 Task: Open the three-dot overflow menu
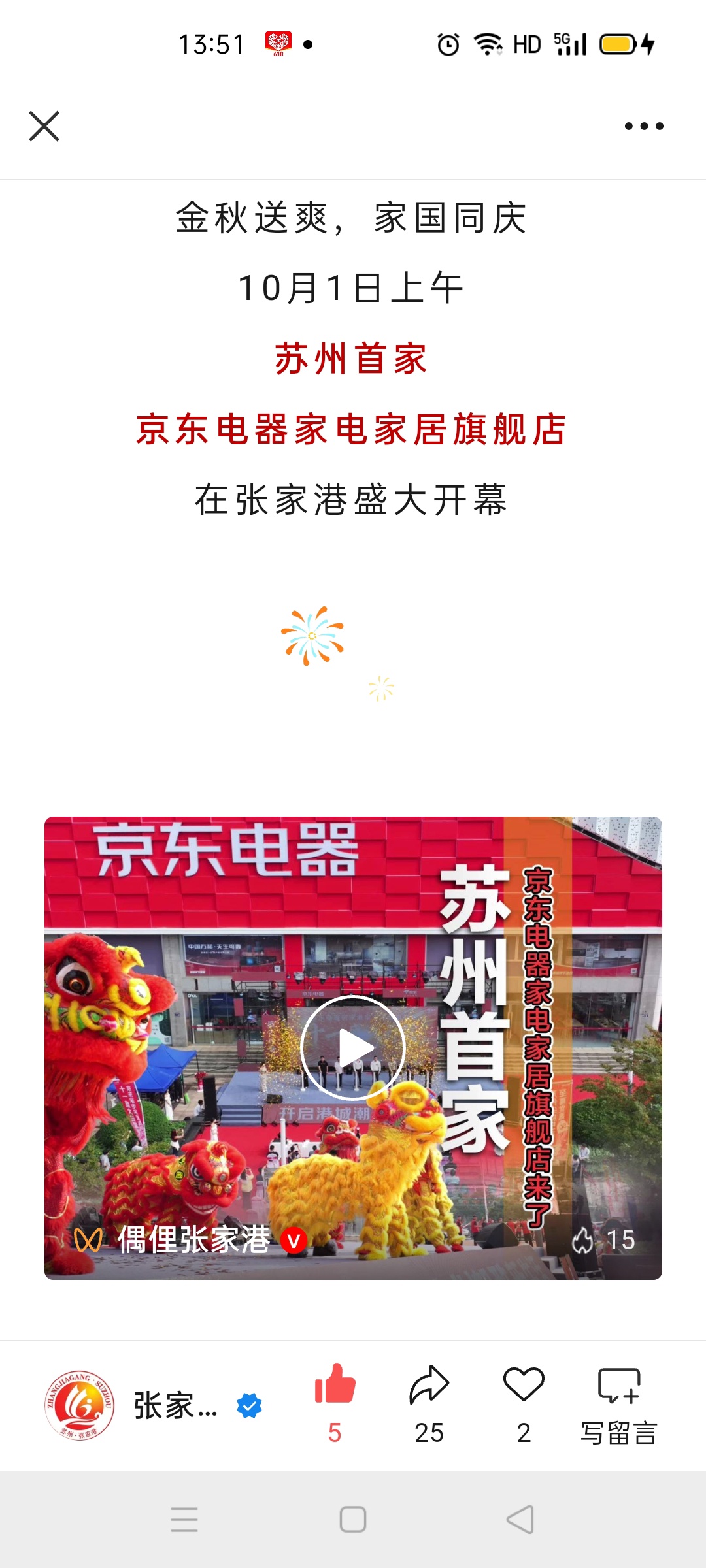[x=644, y=126]
